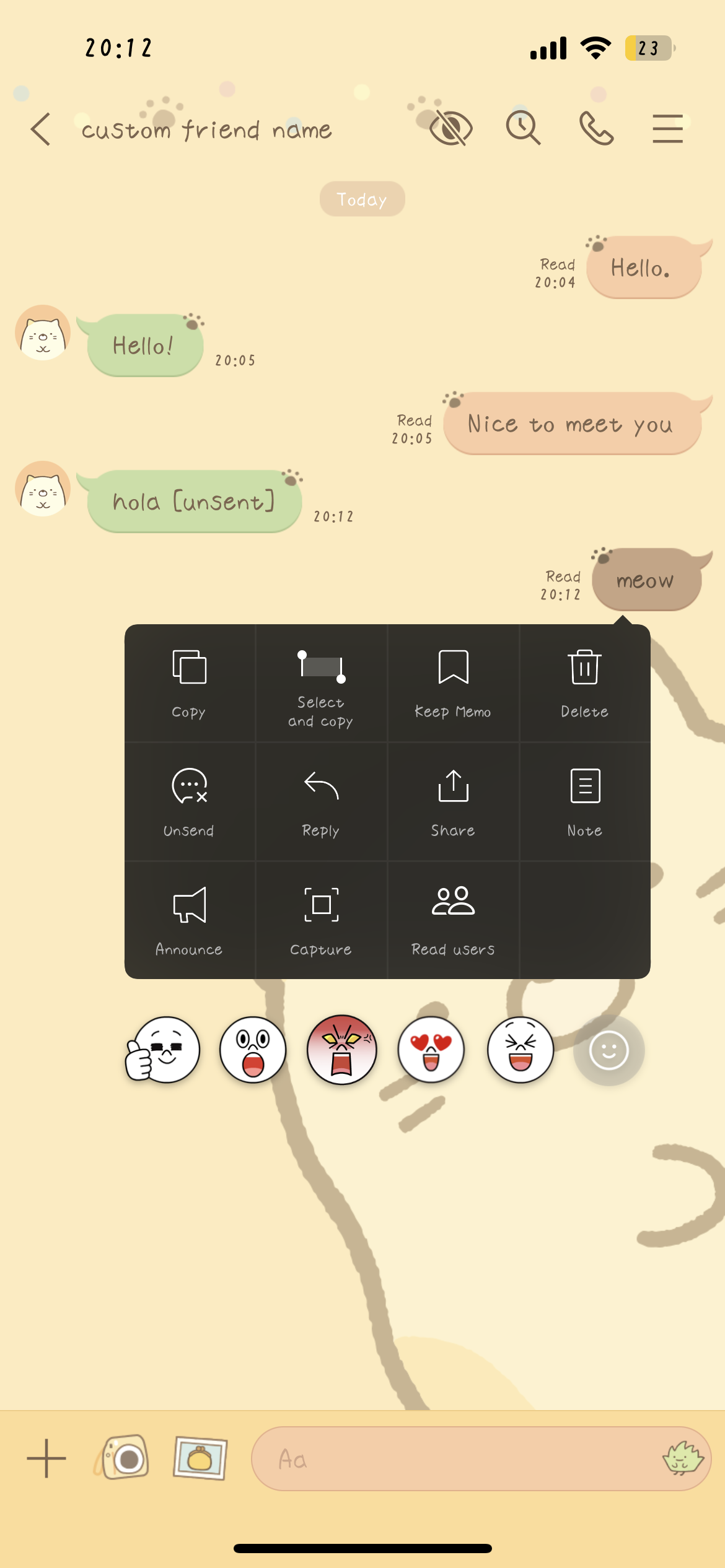Start a call with this friend
The height and width of the screenshot is (1568, 725).
(596, 128)
